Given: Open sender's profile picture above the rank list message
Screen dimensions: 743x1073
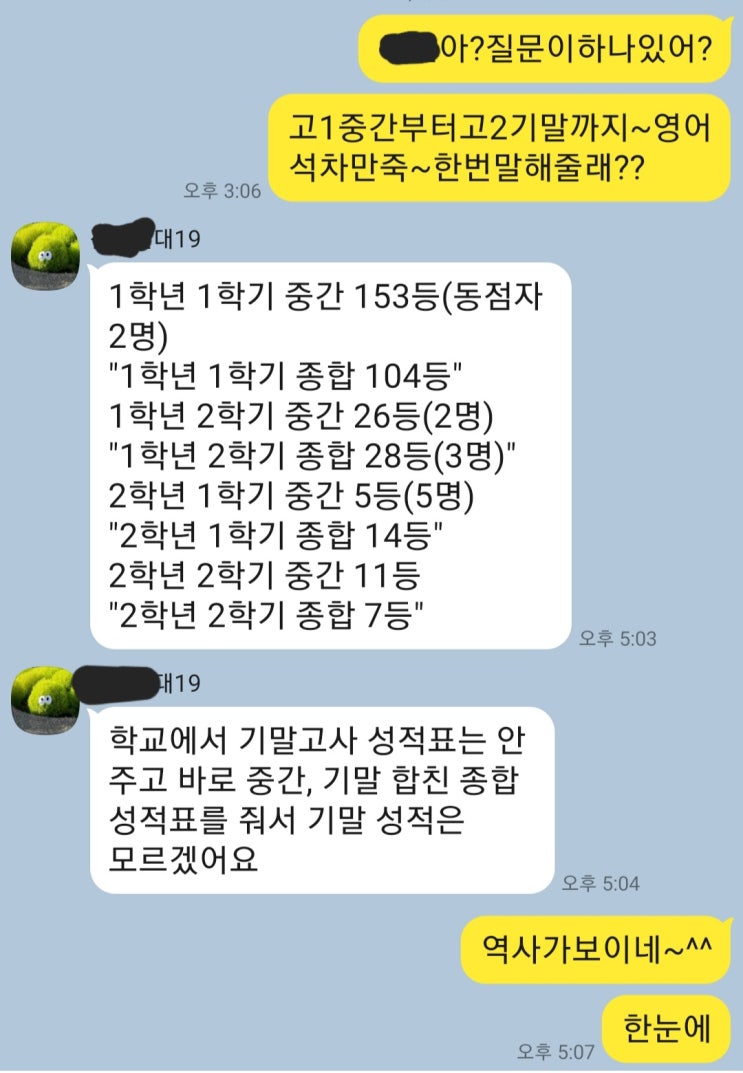Looking at the screenshot, I should 45,254.
